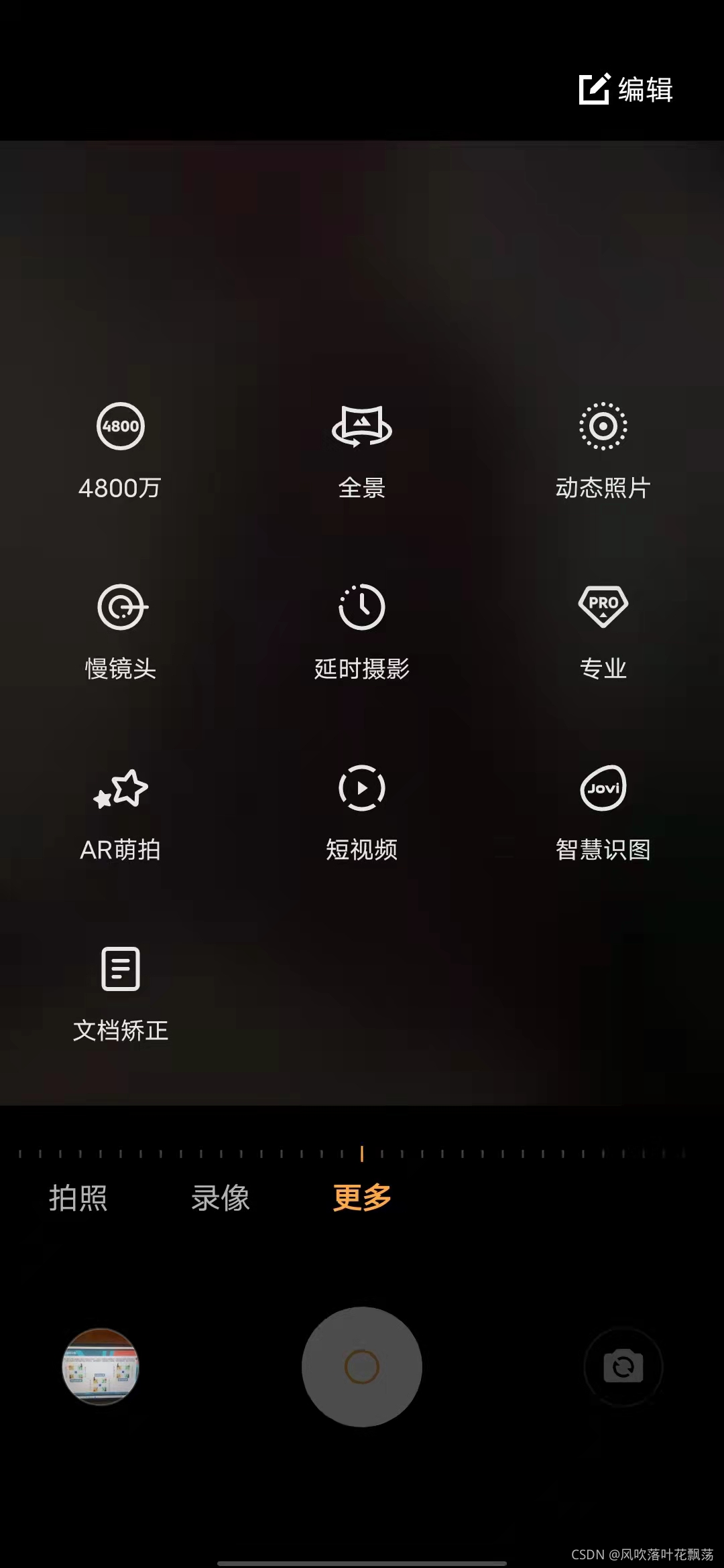Open 智慧识图 Jovi image recognition
This screenshot has width=724, height=1568.
tap(603, 811)
